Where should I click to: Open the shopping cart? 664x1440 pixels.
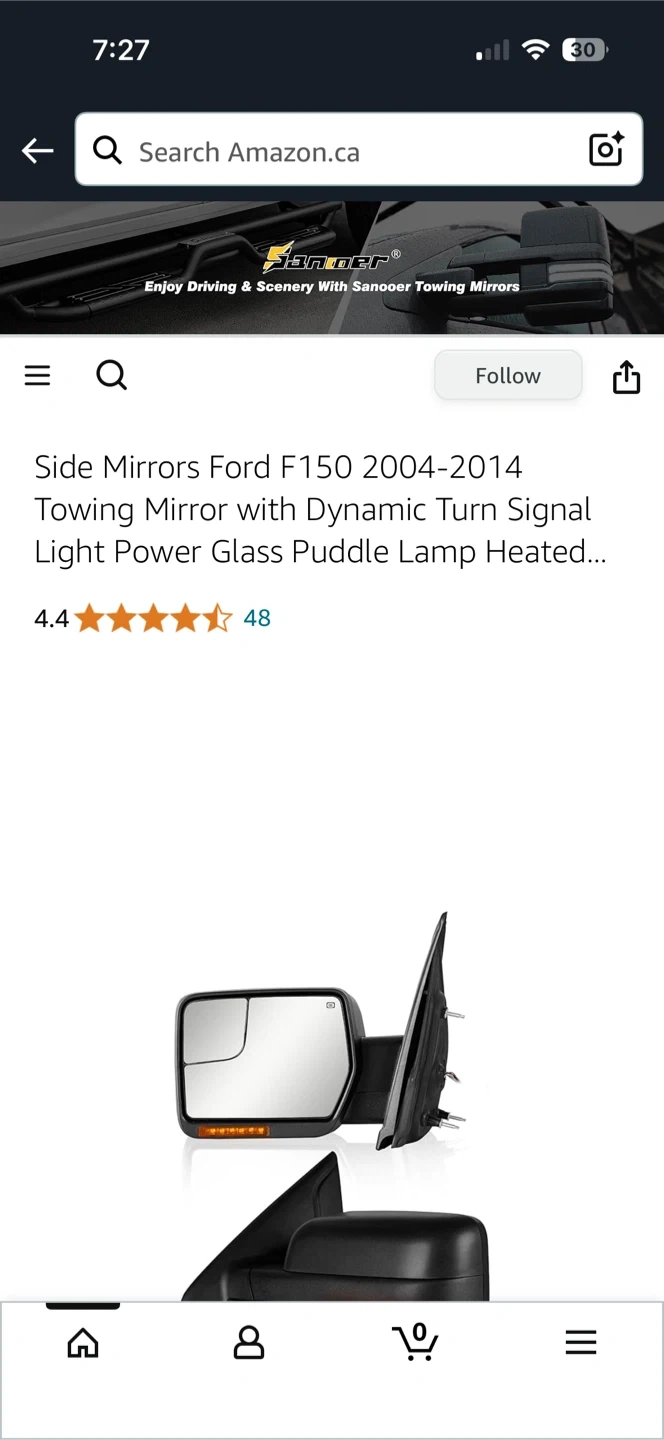[x=415, y=1342]
